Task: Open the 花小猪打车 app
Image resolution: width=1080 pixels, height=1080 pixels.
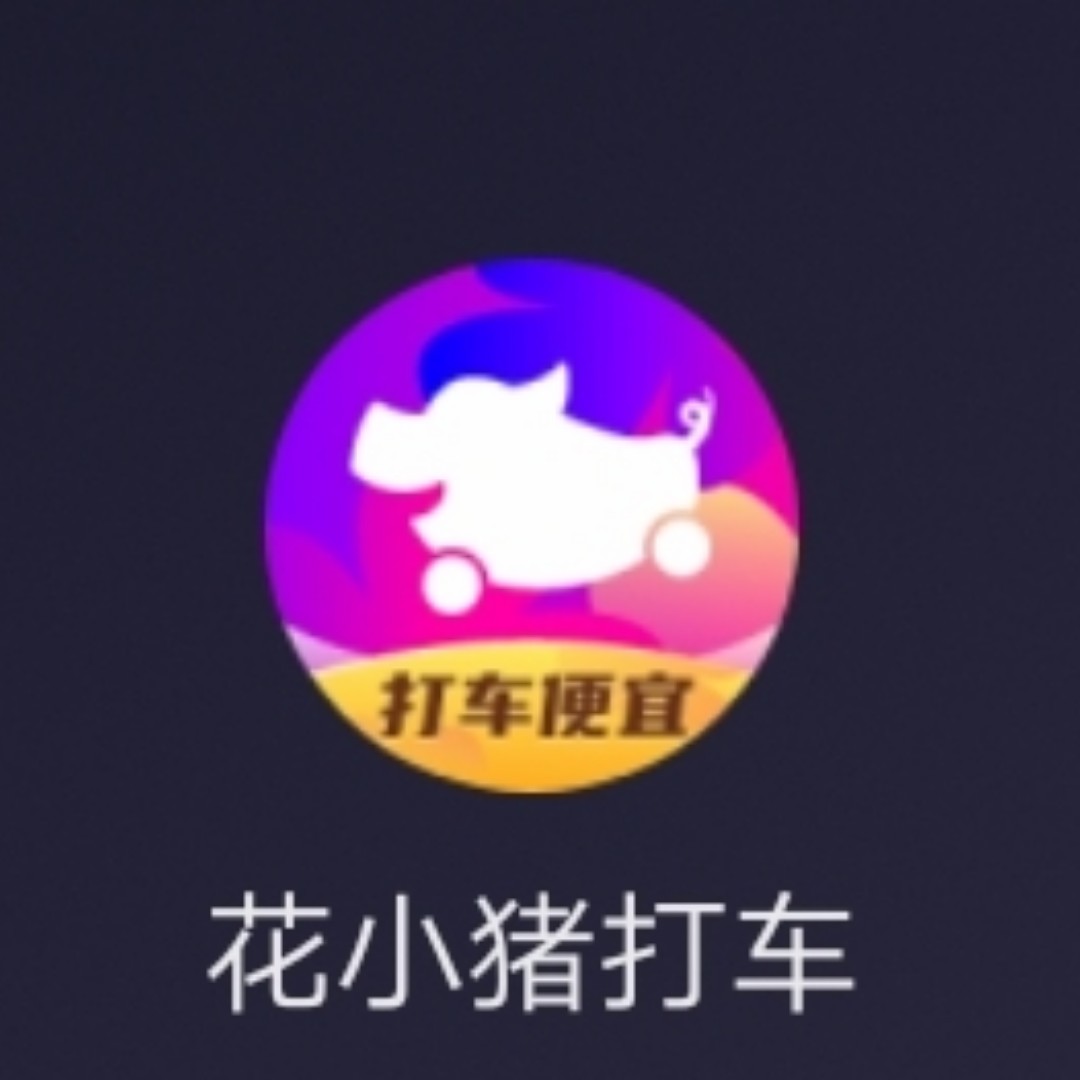Action: [531, 527]
